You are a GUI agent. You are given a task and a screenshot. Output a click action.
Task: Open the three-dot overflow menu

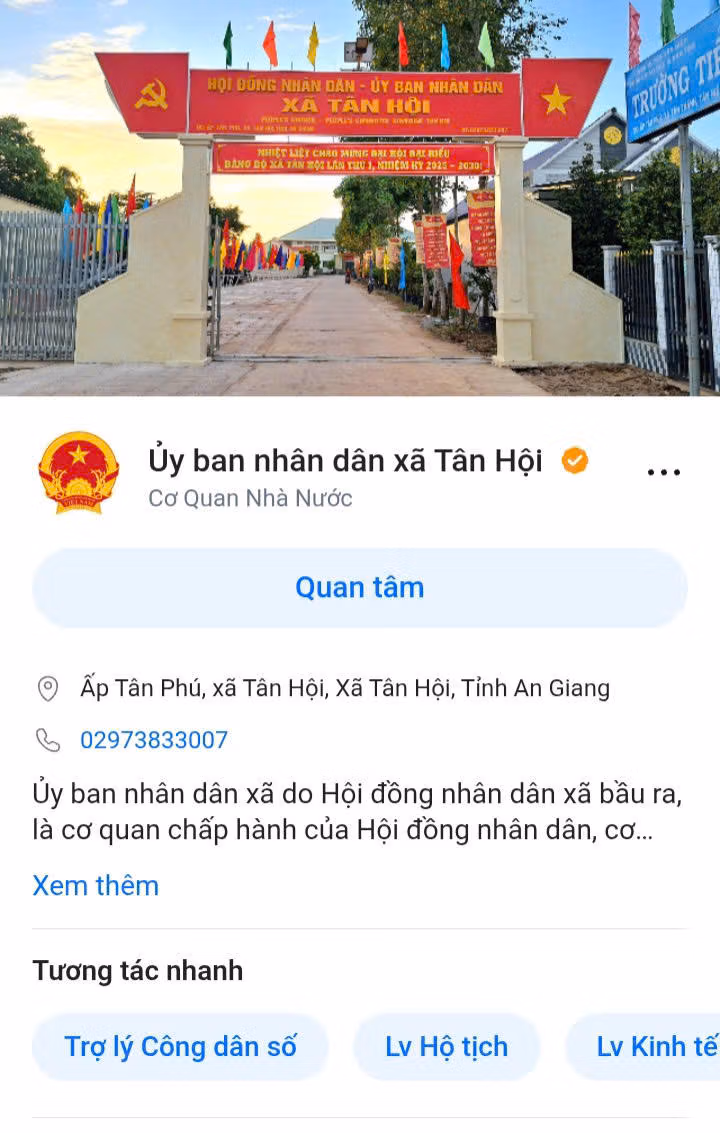(x=663, y=473)
